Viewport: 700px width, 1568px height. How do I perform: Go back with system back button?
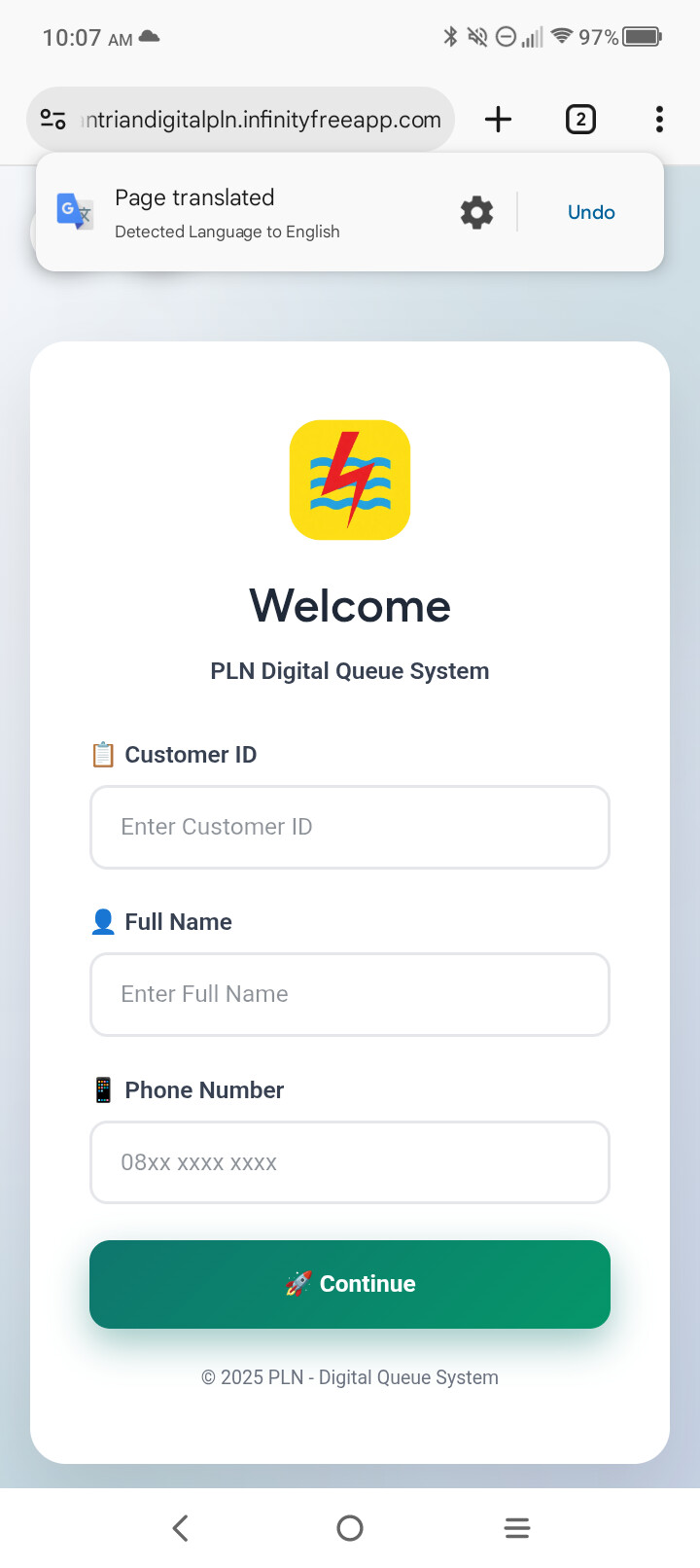click(x=181, y=1528)
